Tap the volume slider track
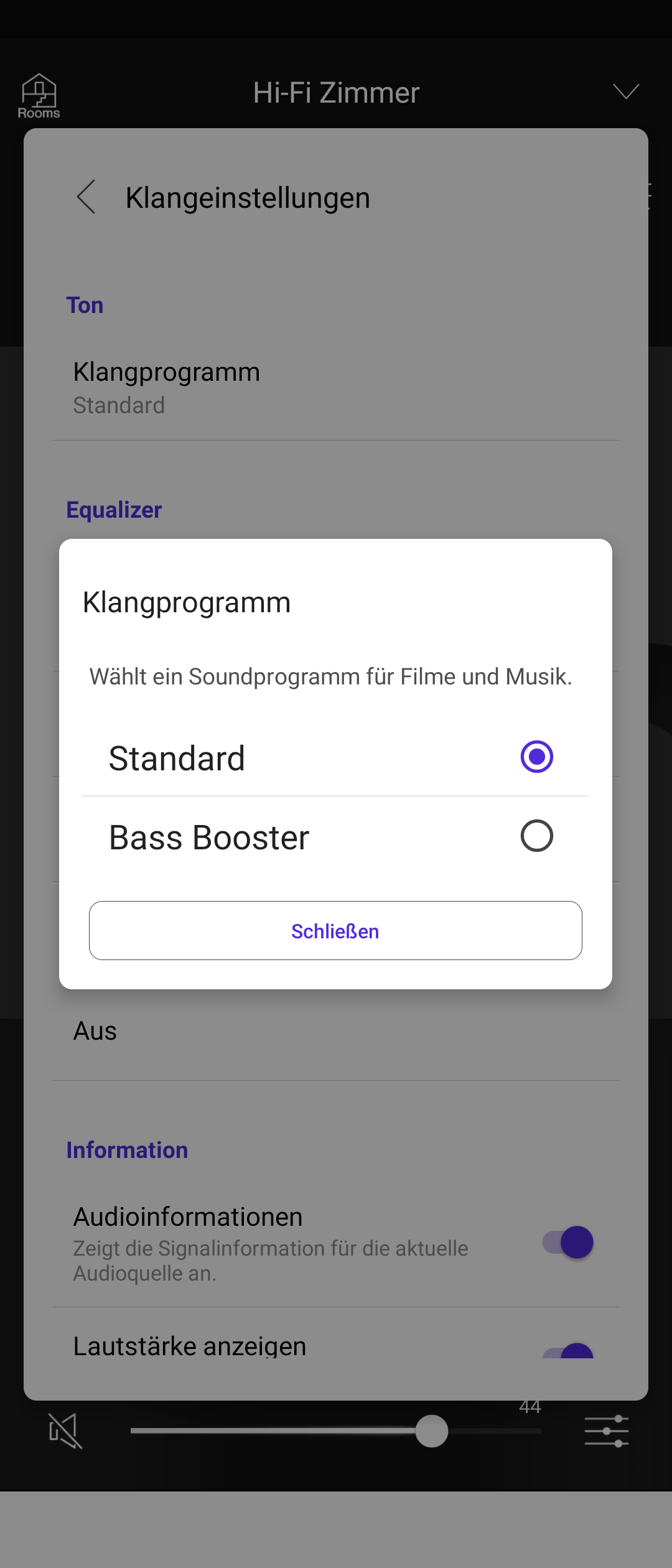Viewport: 672px width, 1568px height. [x=336, y=1431]
